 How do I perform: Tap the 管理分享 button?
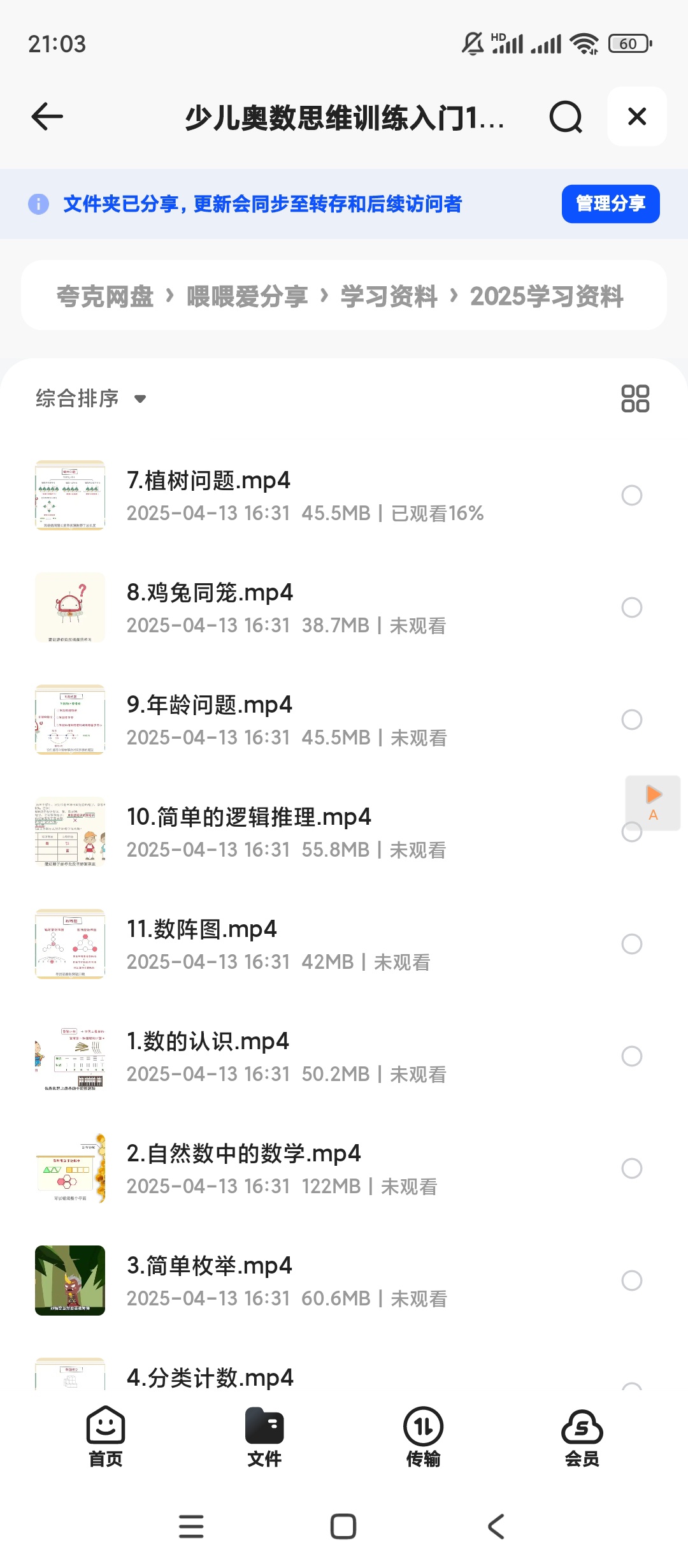point(610,203)
